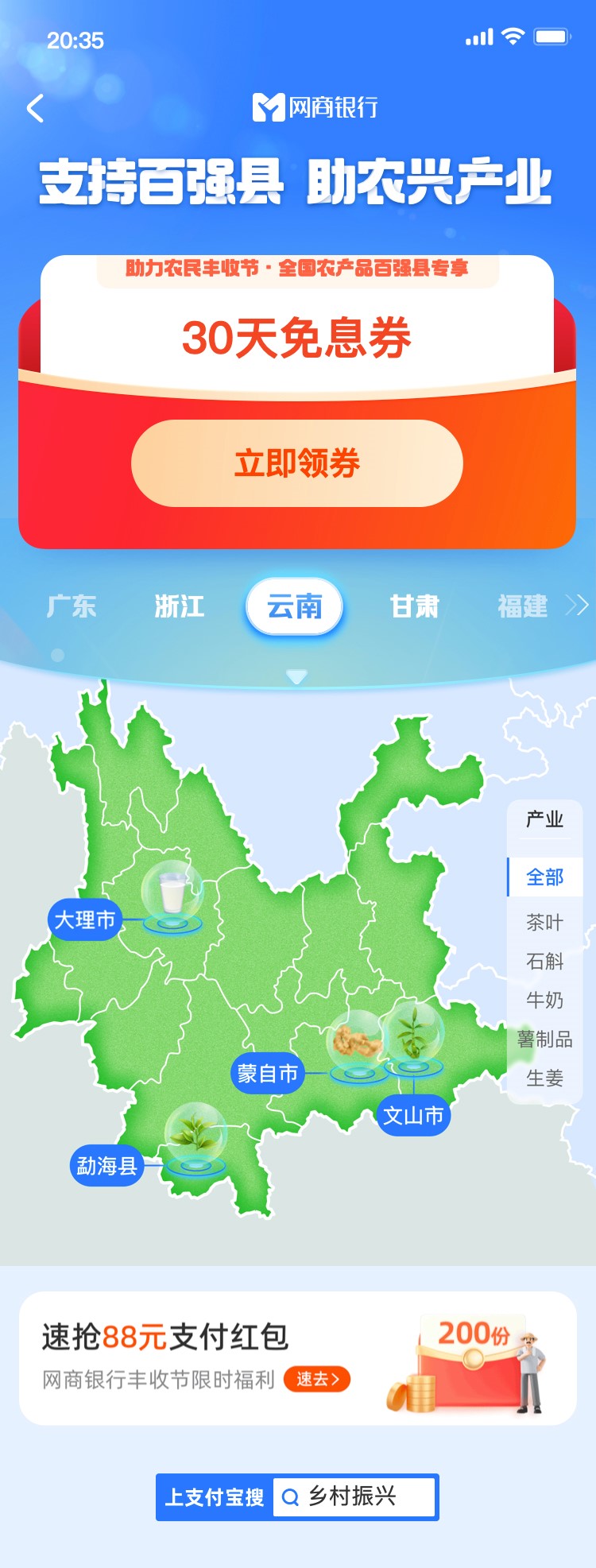
Task: Go back using the top-left arrow
Action: coord(35,108)
